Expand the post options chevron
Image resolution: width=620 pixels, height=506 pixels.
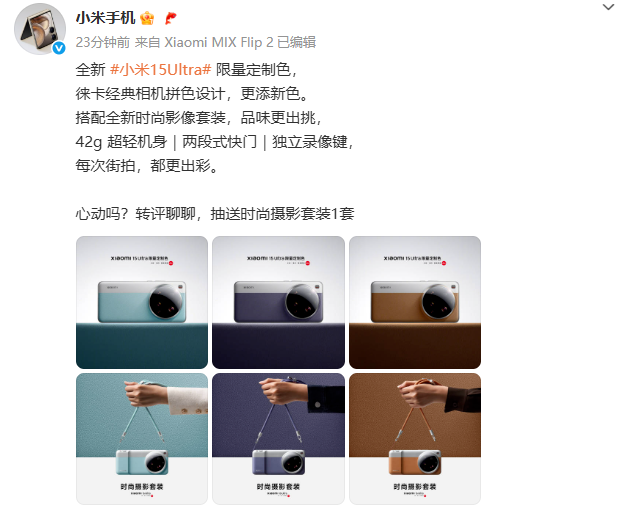[x=608, y=8]
